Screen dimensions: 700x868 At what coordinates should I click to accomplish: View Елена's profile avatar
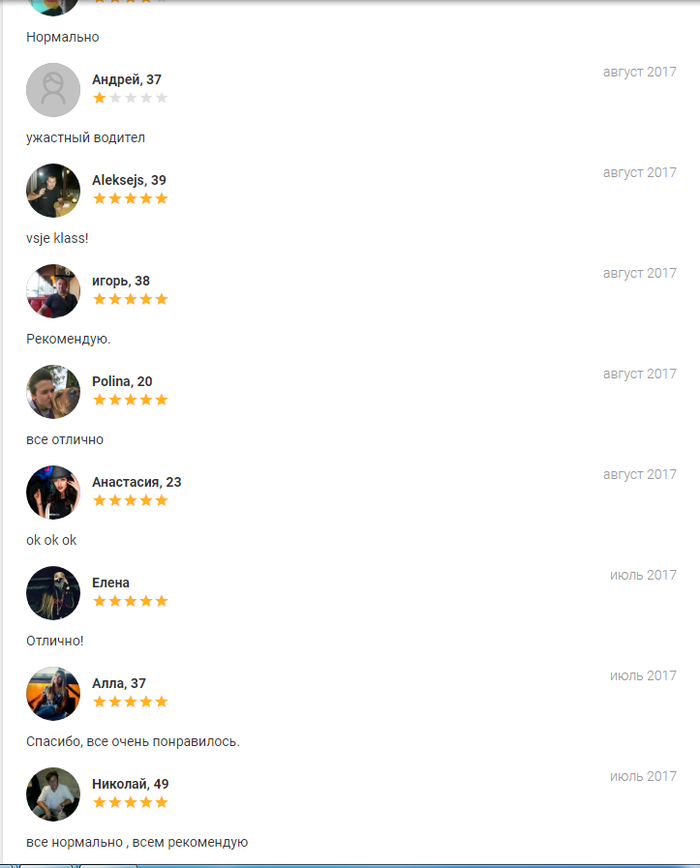(53, 593)
